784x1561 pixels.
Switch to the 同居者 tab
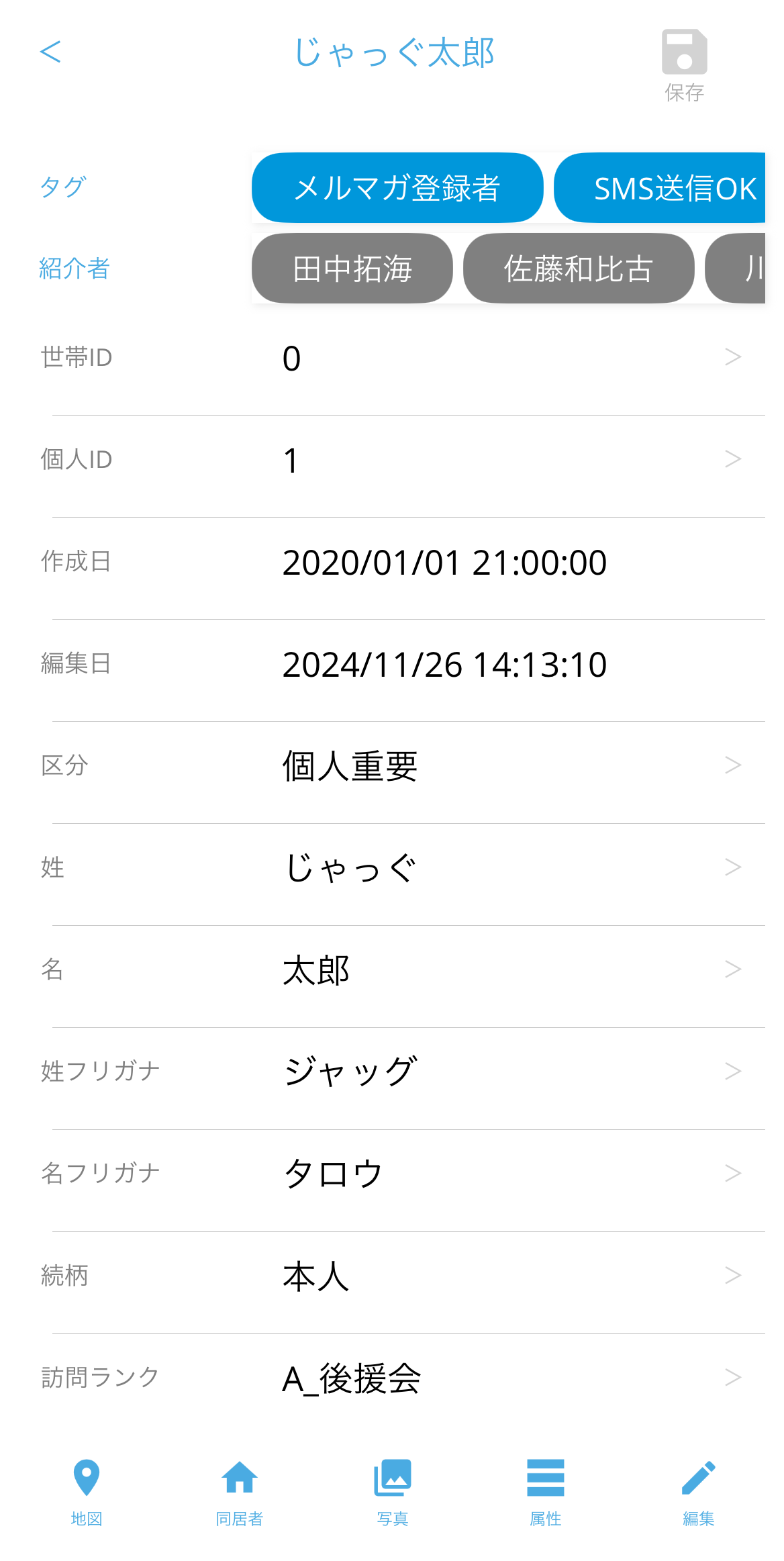(239, 1486)
